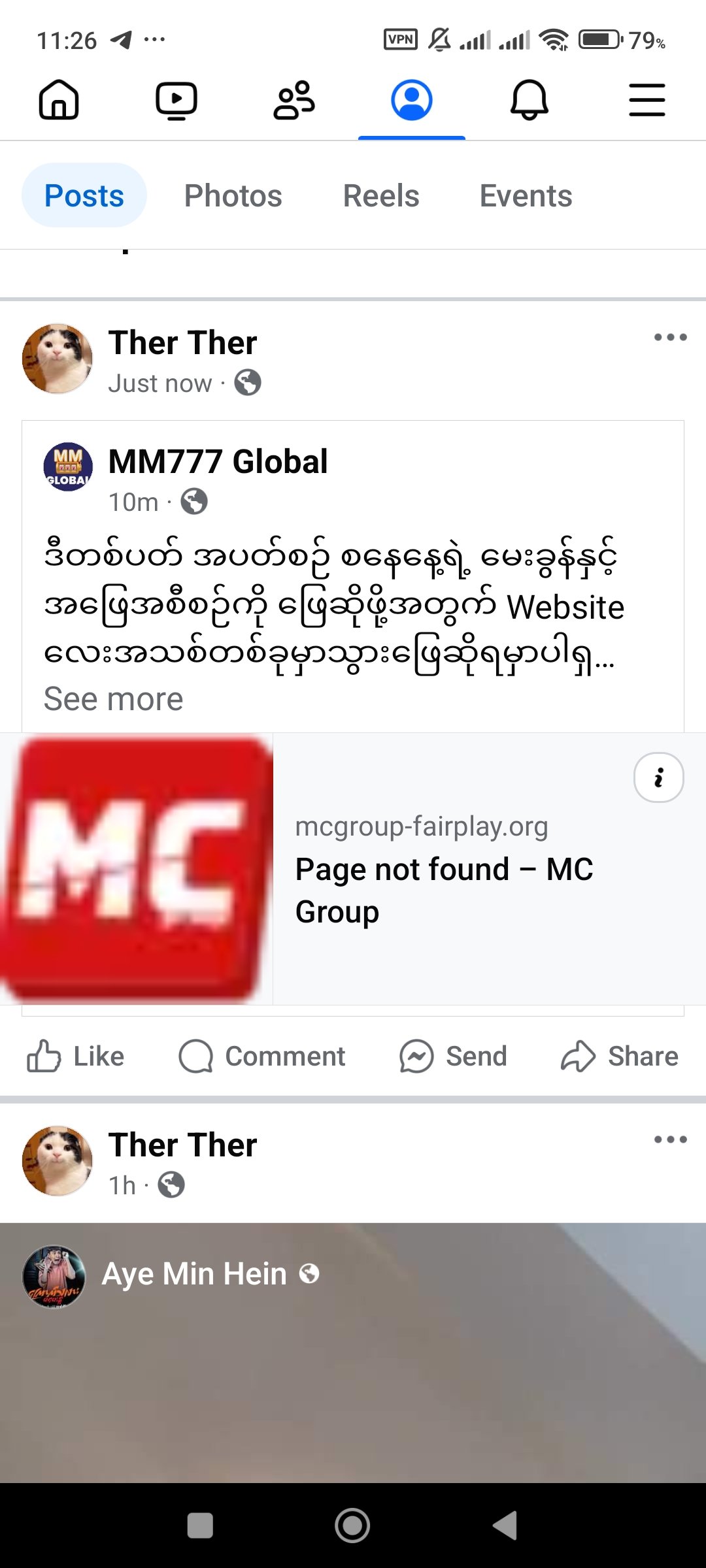706x1568 pixels.
Task: Send the post via Messenger
Action: [454, 1056]
